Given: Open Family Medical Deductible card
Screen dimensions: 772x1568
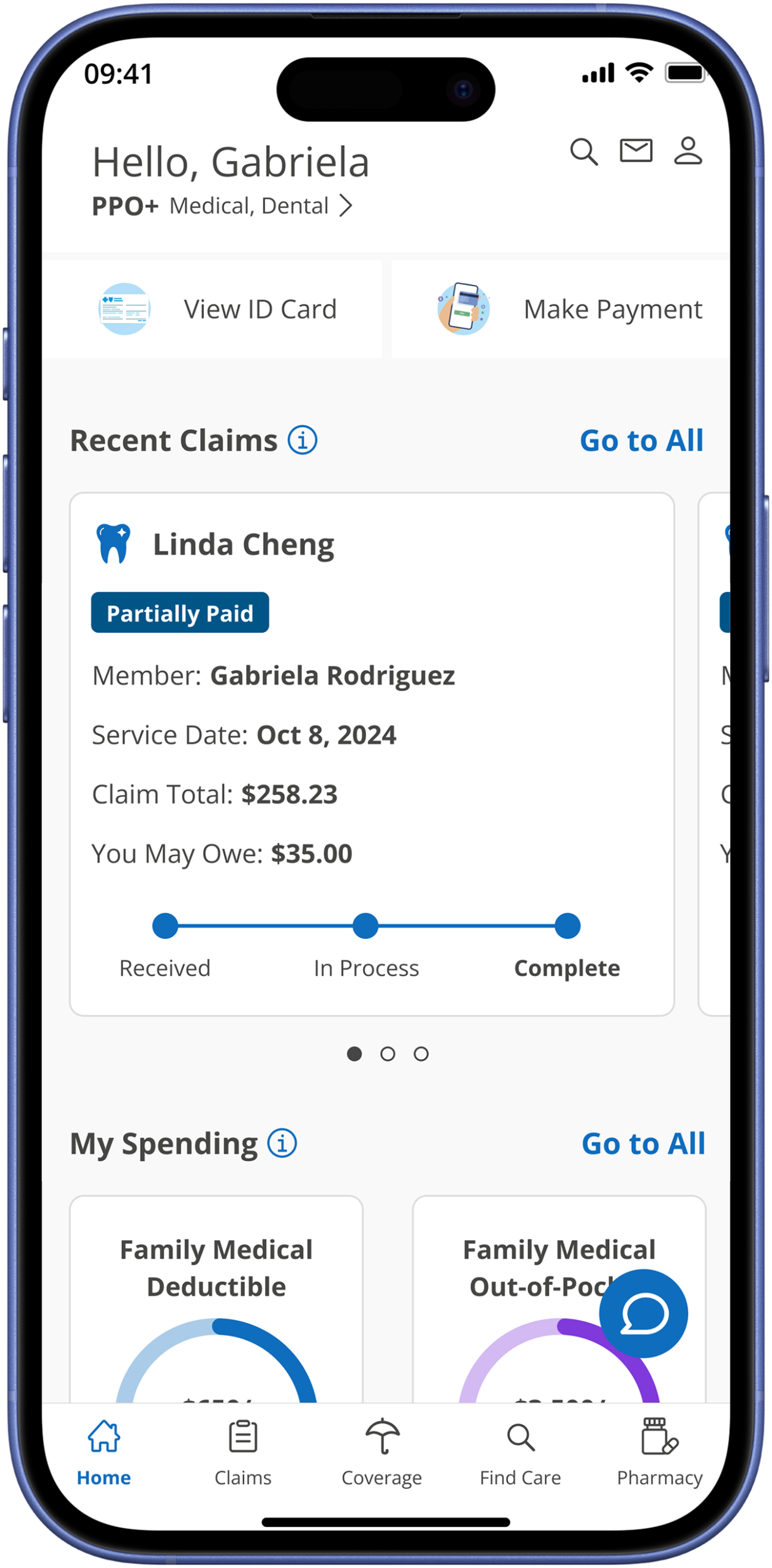Looking at the screenshot, I should coord(216,1298).
